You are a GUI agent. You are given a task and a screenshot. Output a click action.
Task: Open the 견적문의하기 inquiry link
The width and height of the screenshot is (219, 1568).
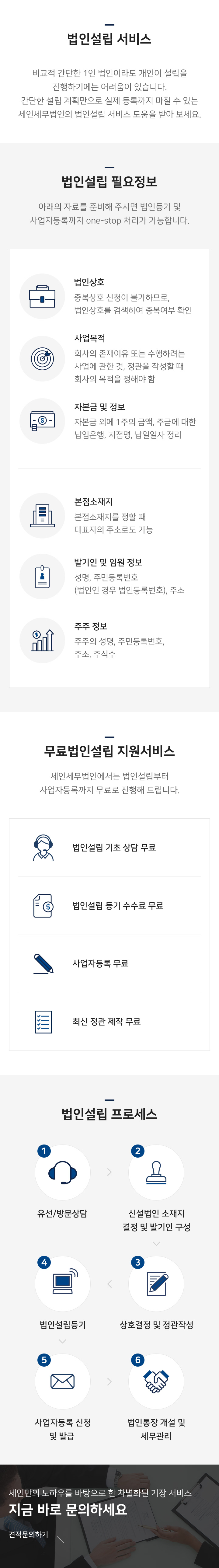tap(29, 1534)
